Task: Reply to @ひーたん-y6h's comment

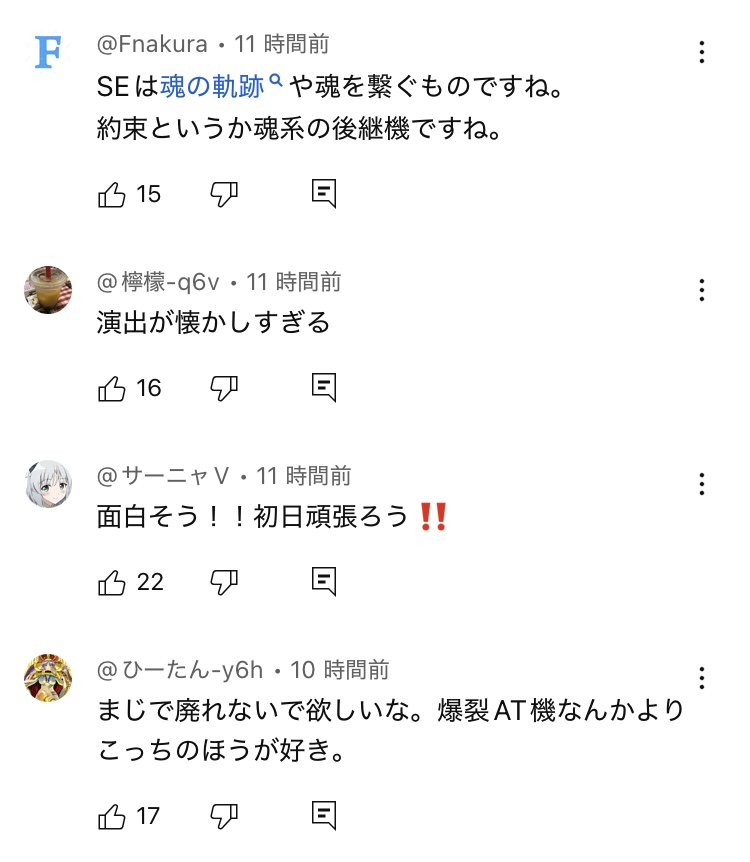Action: (x=324, y=816)
